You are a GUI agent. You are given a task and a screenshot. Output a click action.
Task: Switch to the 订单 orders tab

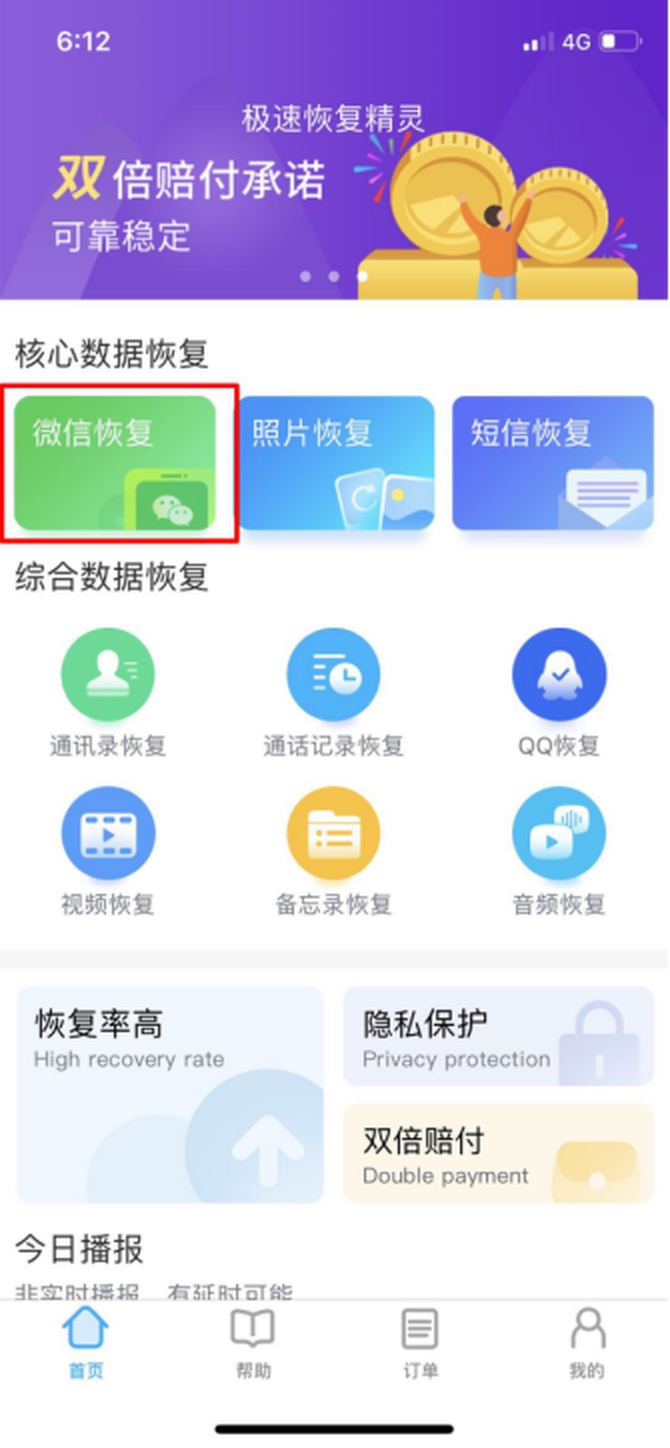click(420, 1343)
